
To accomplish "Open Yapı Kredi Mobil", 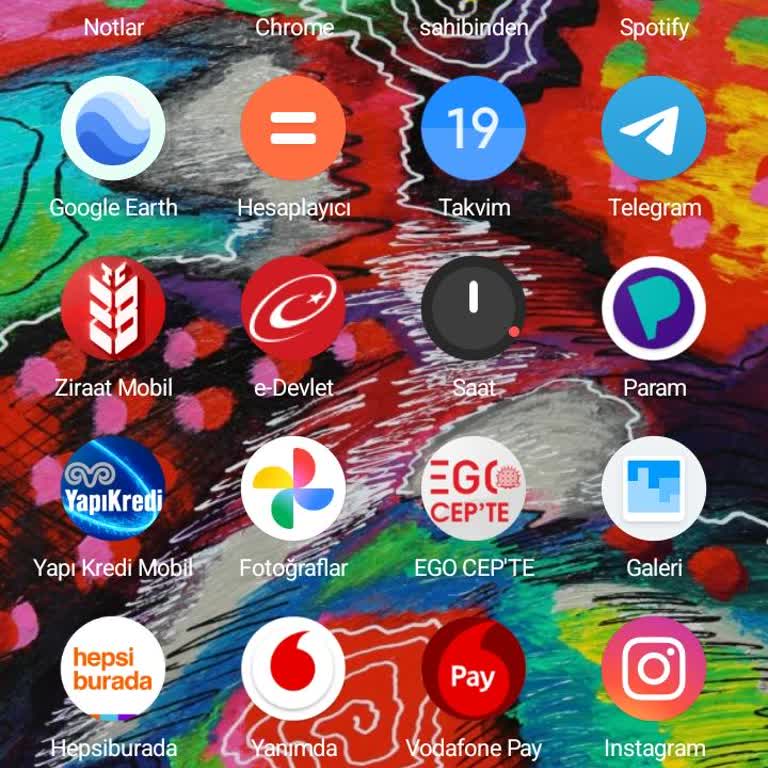I will tap(113, 489).
